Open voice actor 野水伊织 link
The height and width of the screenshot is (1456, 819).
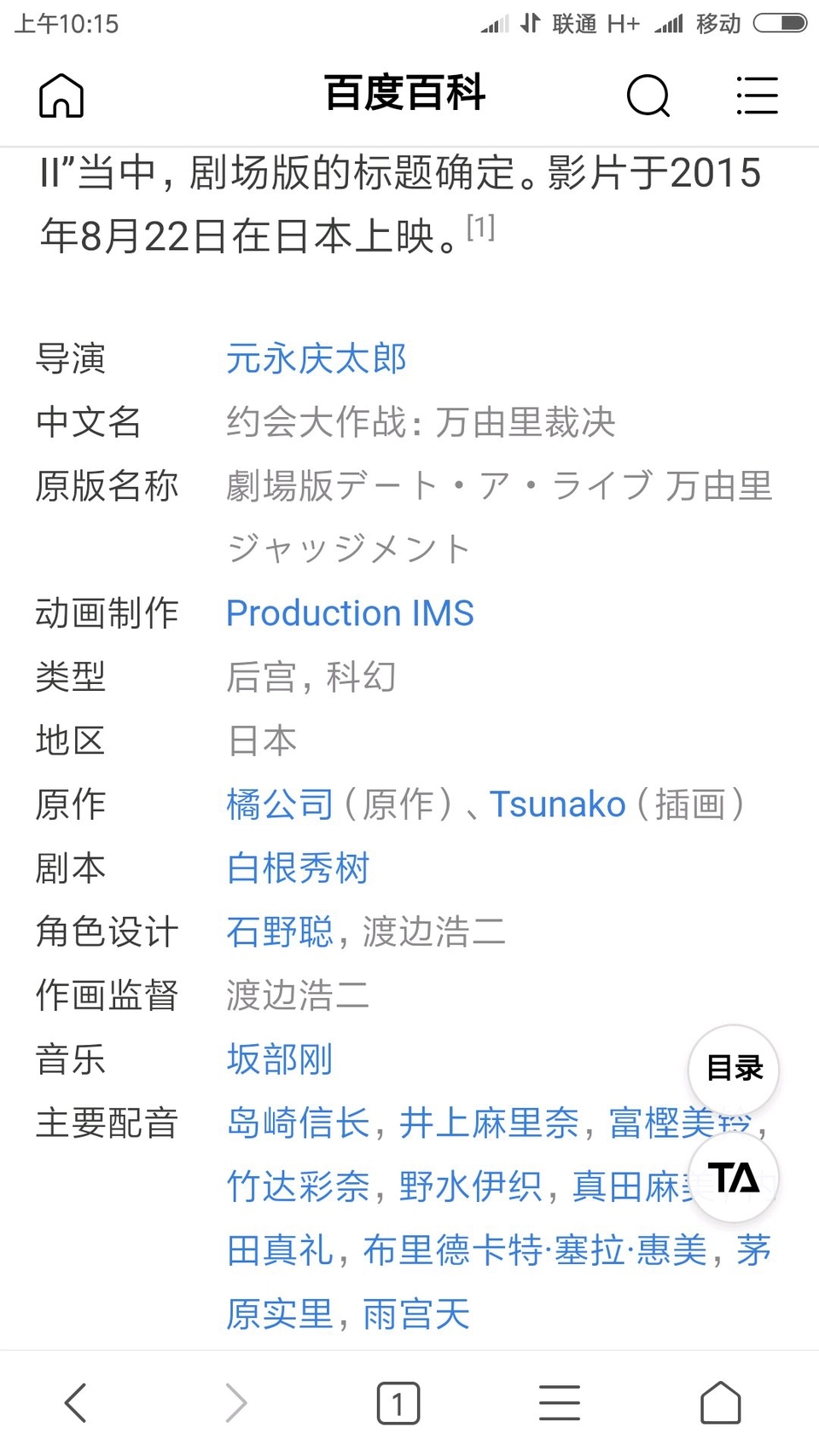click(x=471, y=1186)
